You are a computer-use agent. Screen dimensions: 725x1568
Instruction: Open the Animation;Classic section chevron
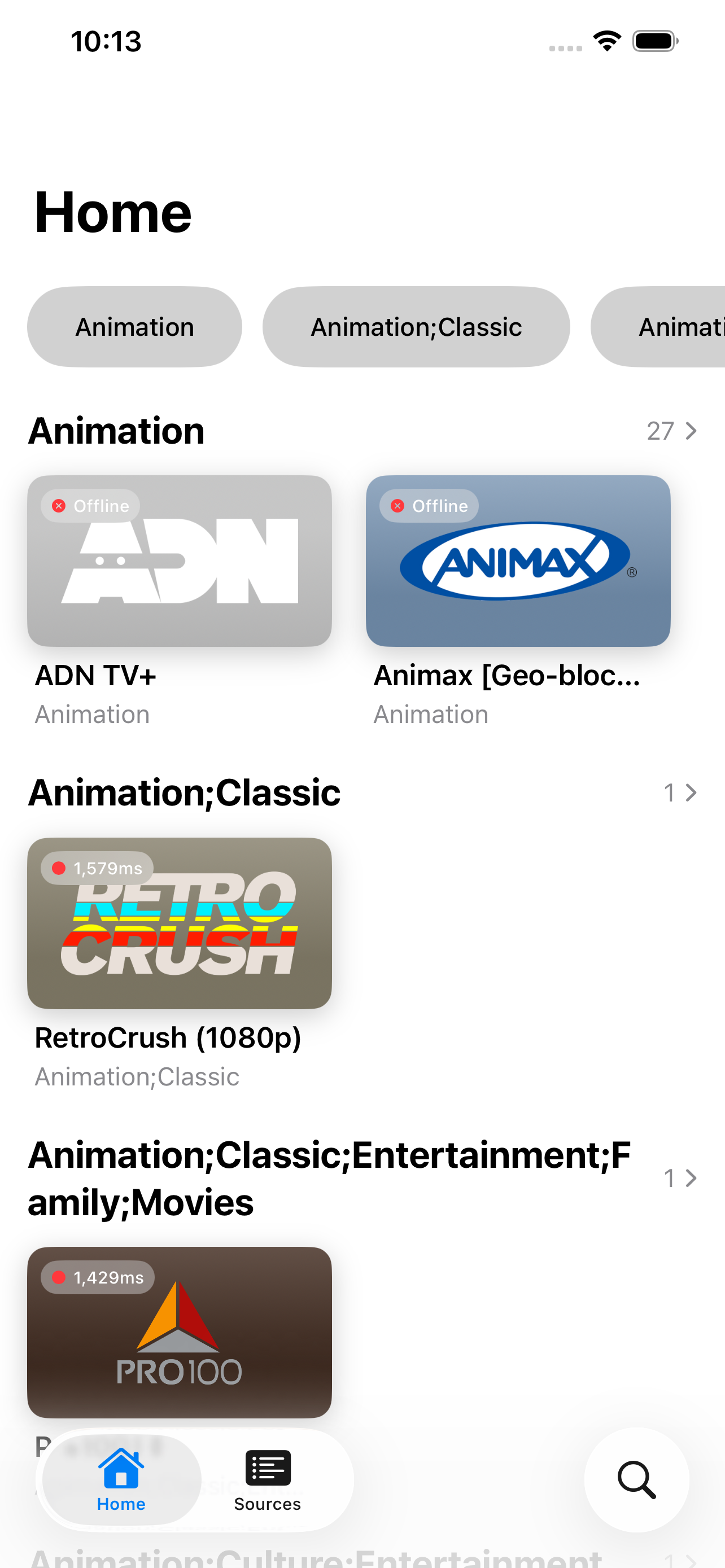(x=680, y=792)
